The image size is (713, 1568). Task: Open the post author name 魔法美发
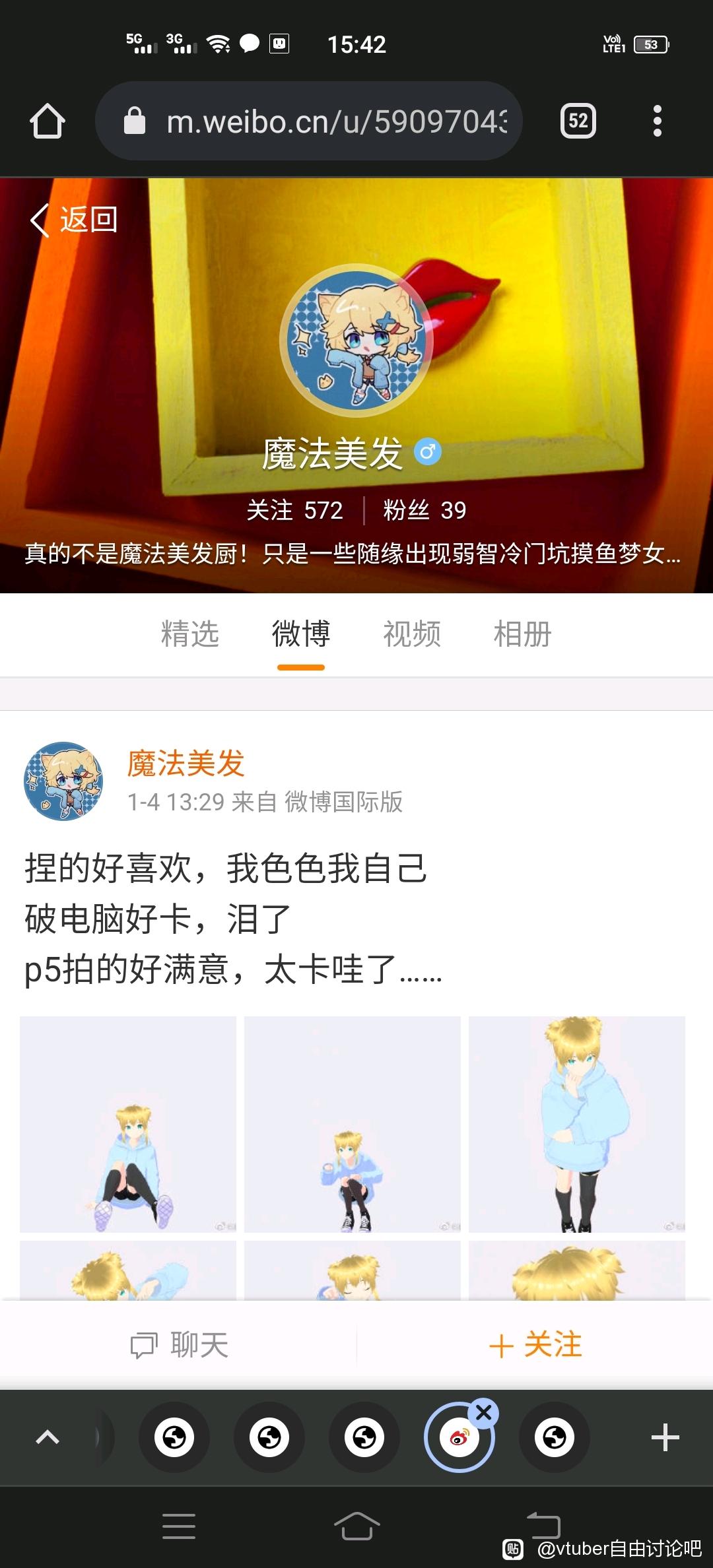[186, 764]
